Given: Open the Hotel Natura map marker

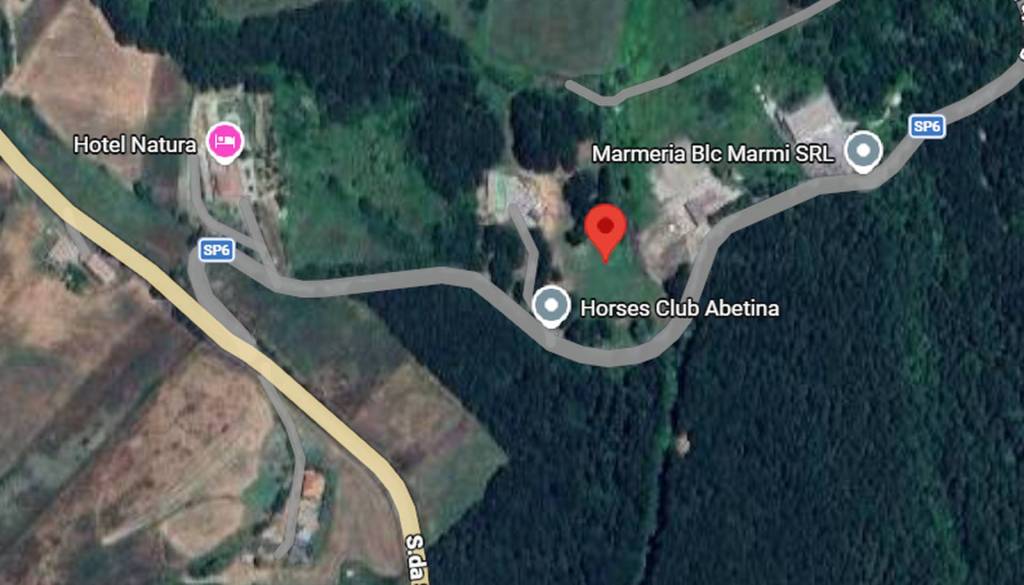Looking at the screenshot, I should (225, 142).
